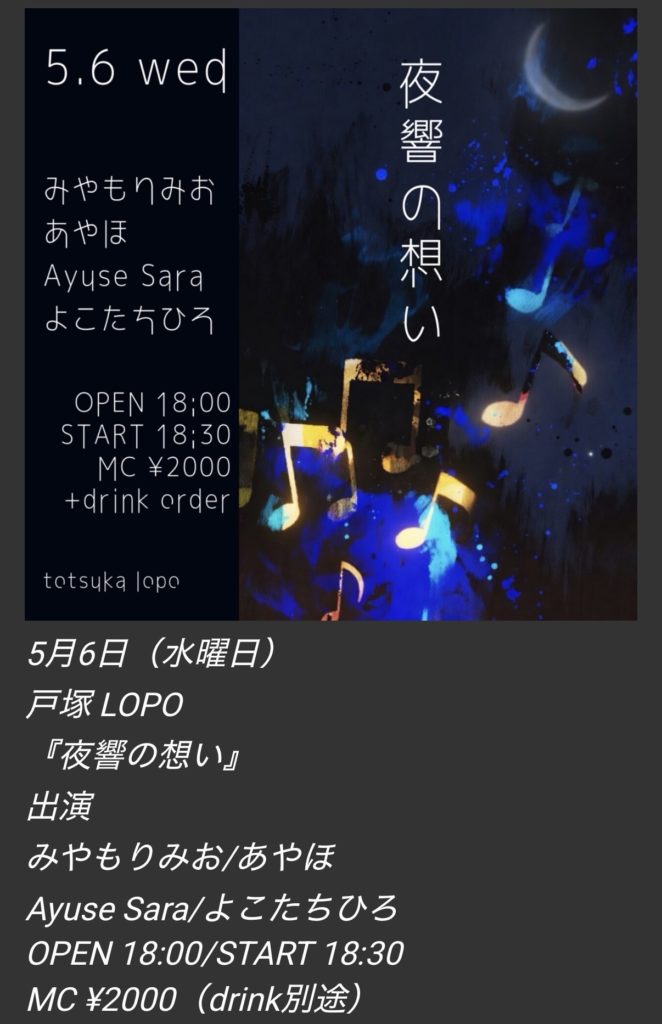Open the 夜響の想い event flyer image
Image resolution: width=662 pixels, height=1024 pixels.
[x=330, y=314]
